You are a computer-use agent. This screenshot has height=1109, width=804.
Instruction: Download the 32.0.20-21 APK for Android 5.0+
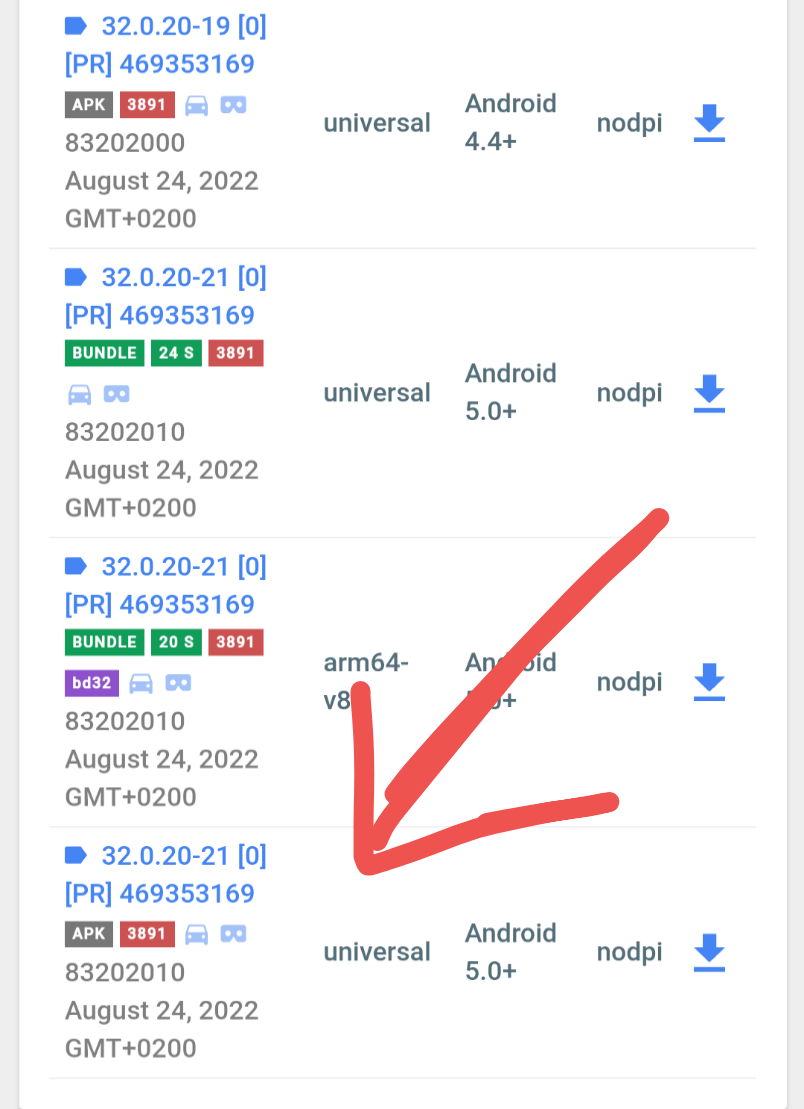click(709, 952)
